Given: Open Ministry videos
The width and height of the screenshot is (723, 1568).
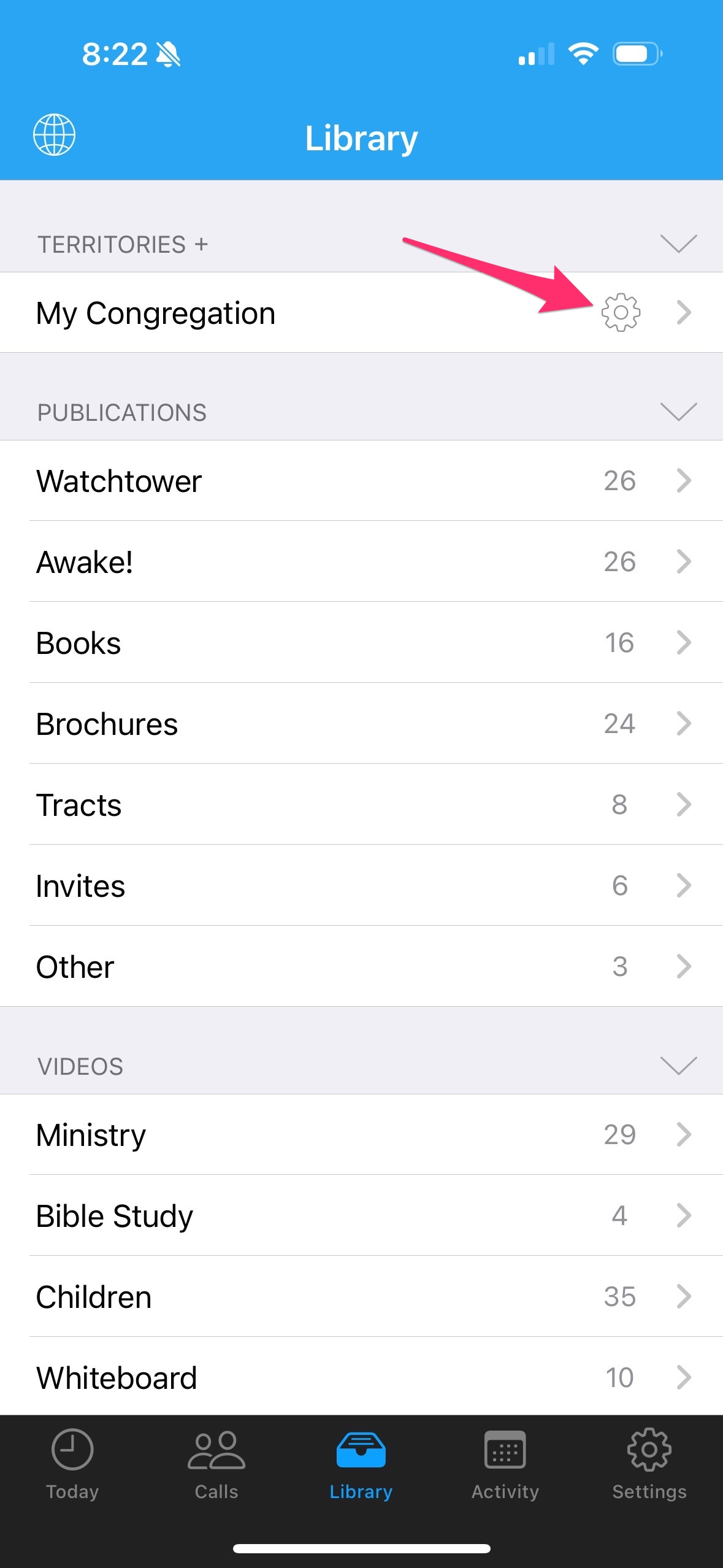Looking at the screenshot, I should coord(362,1134).
